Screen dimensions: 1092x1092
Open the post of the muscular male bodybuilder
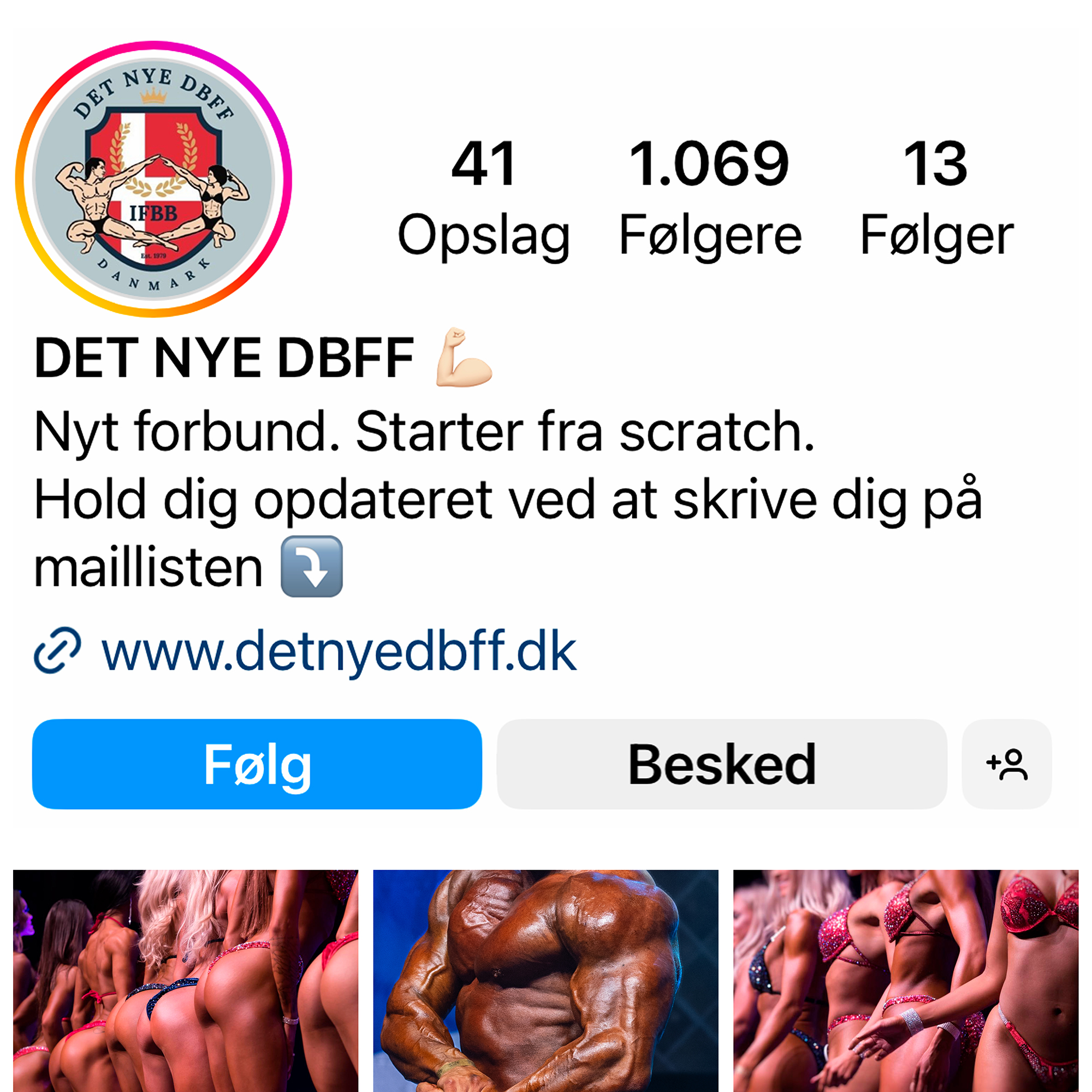pyautogui.click(x=545, y=981)
